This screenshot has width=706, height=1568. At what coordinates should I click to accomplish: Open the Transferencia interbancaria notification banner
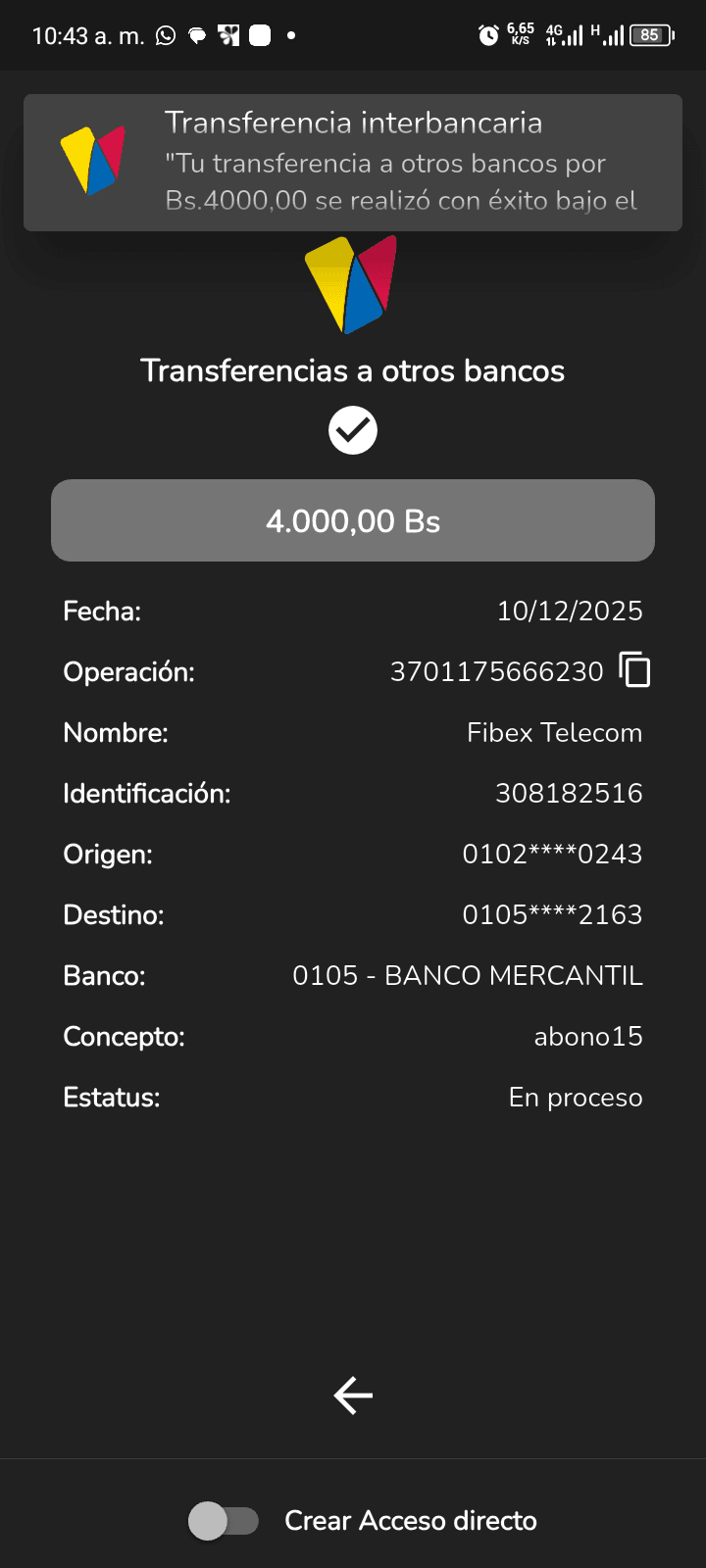pos(353,163)
